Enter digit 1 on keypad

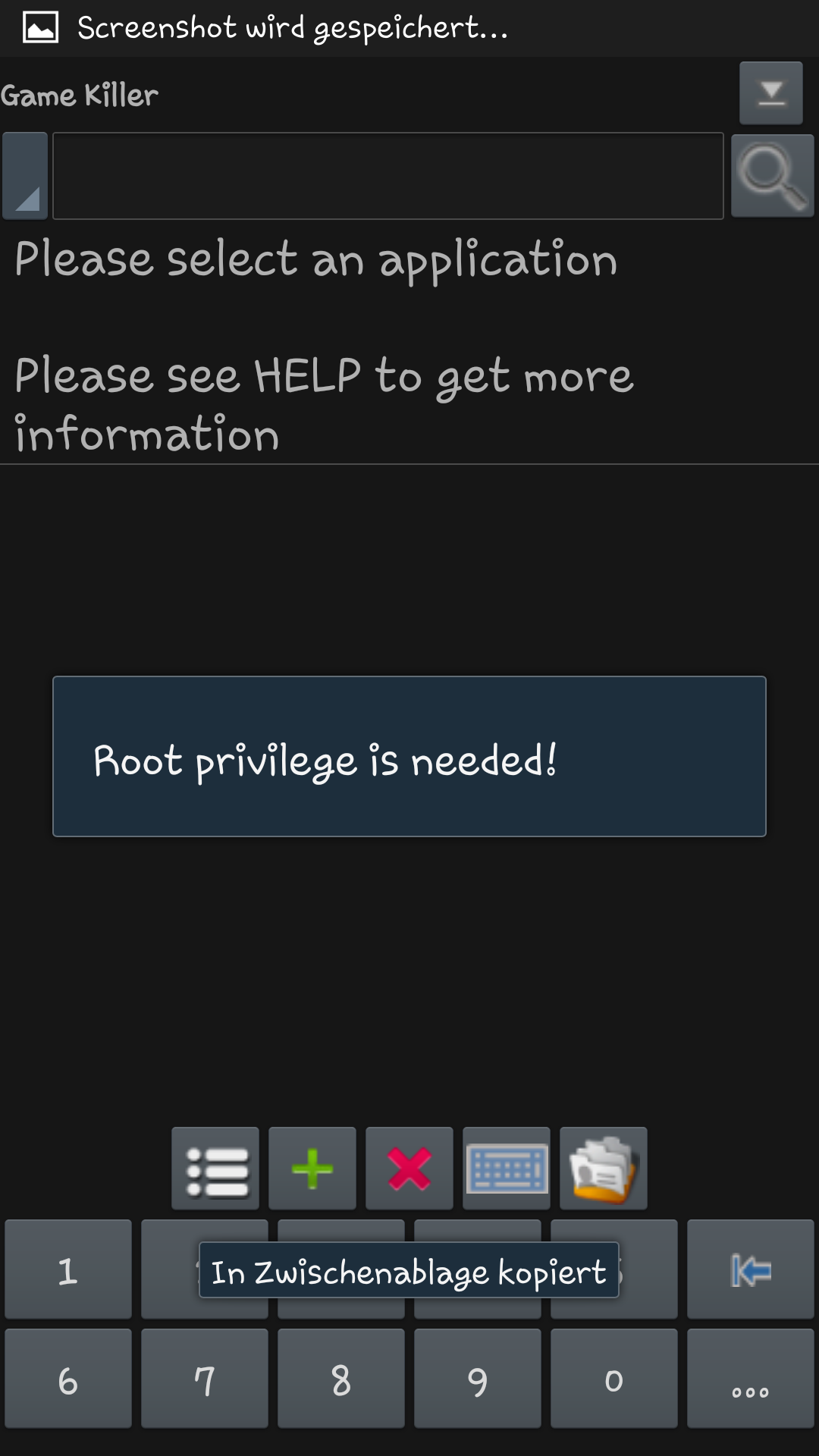(x=68, y=1269)
